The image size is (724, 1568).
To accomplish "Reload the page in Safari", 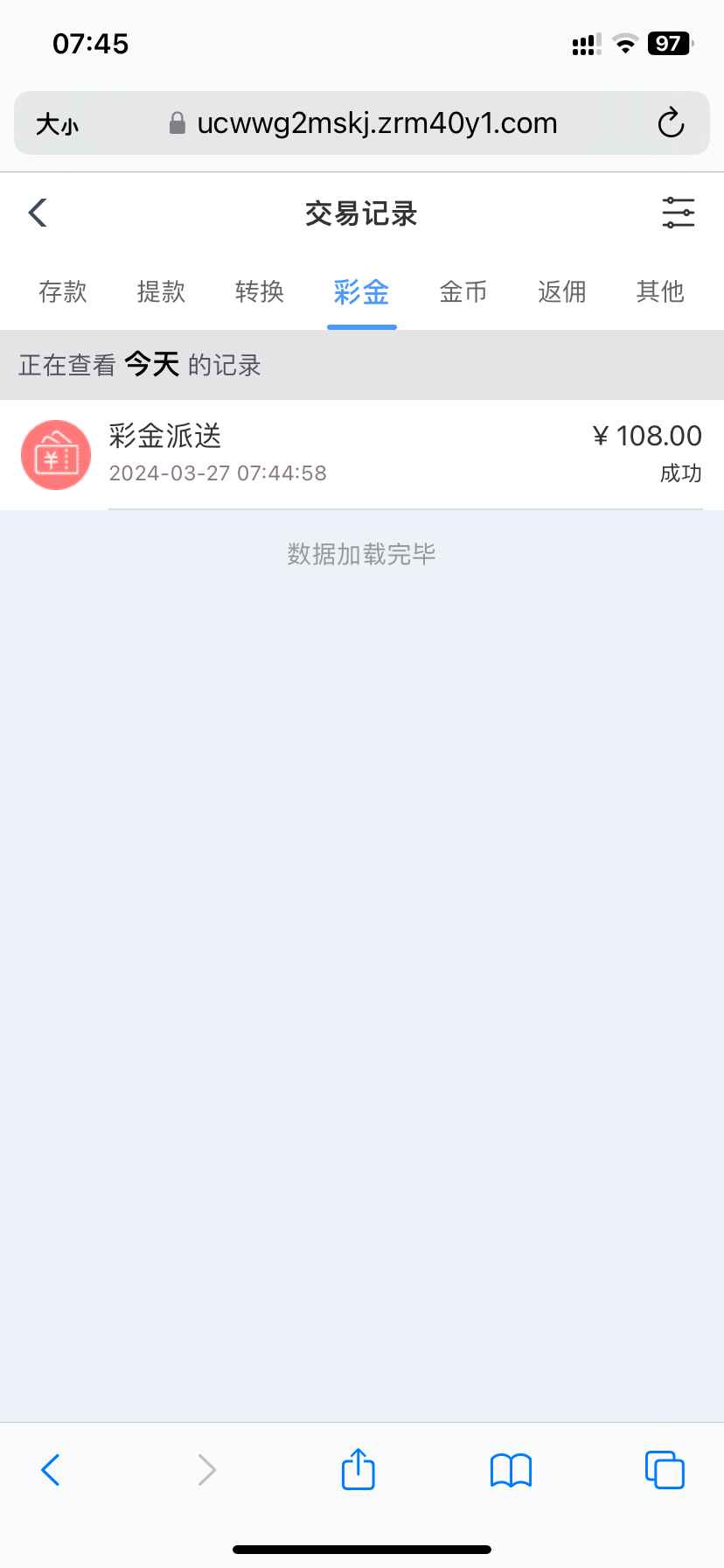I will (671, 123).
